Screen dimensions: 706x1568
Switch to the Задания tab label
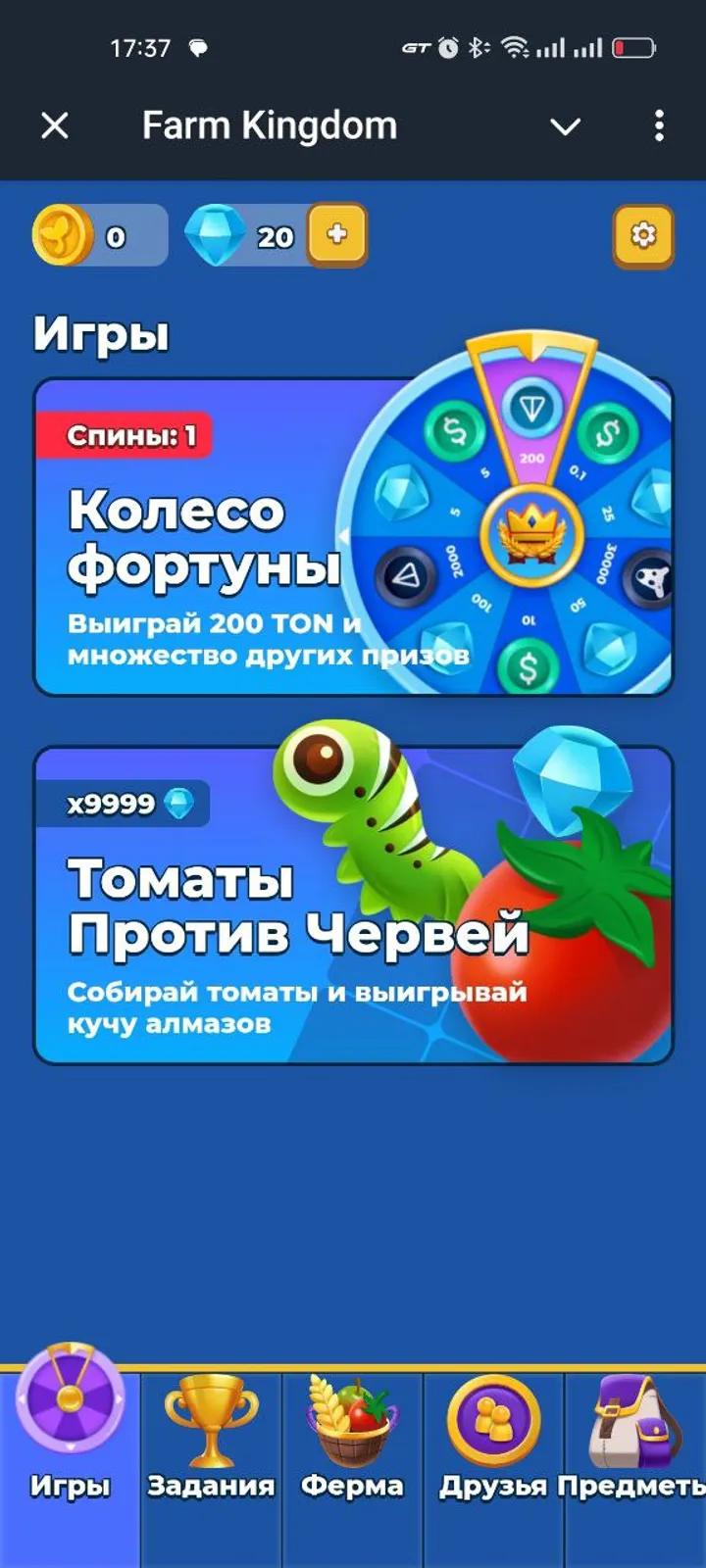pos(210,1487)
